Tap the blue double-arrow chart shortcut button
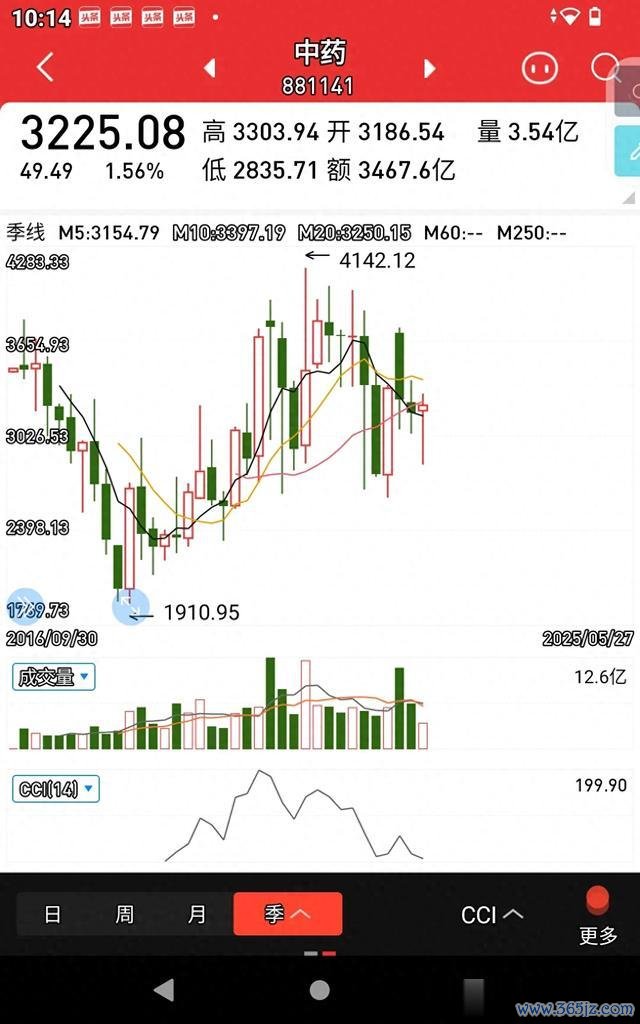The height and width of the screenshot is (1024, 640). coord(24,605)
